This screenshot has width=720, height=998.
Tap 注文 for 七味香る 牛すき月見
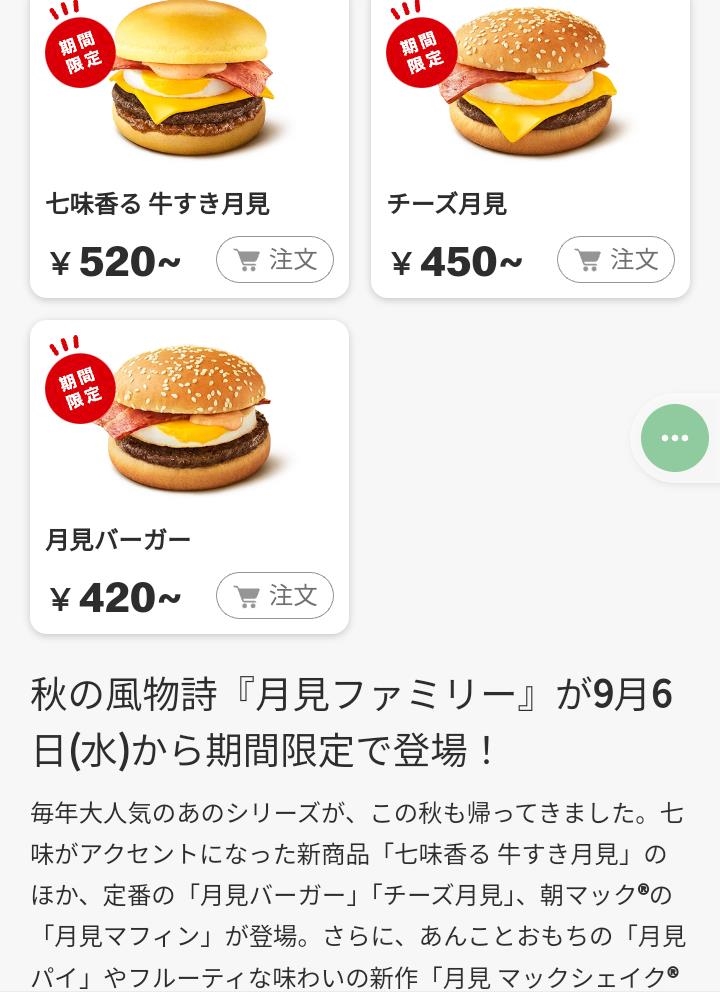(274, 260)
